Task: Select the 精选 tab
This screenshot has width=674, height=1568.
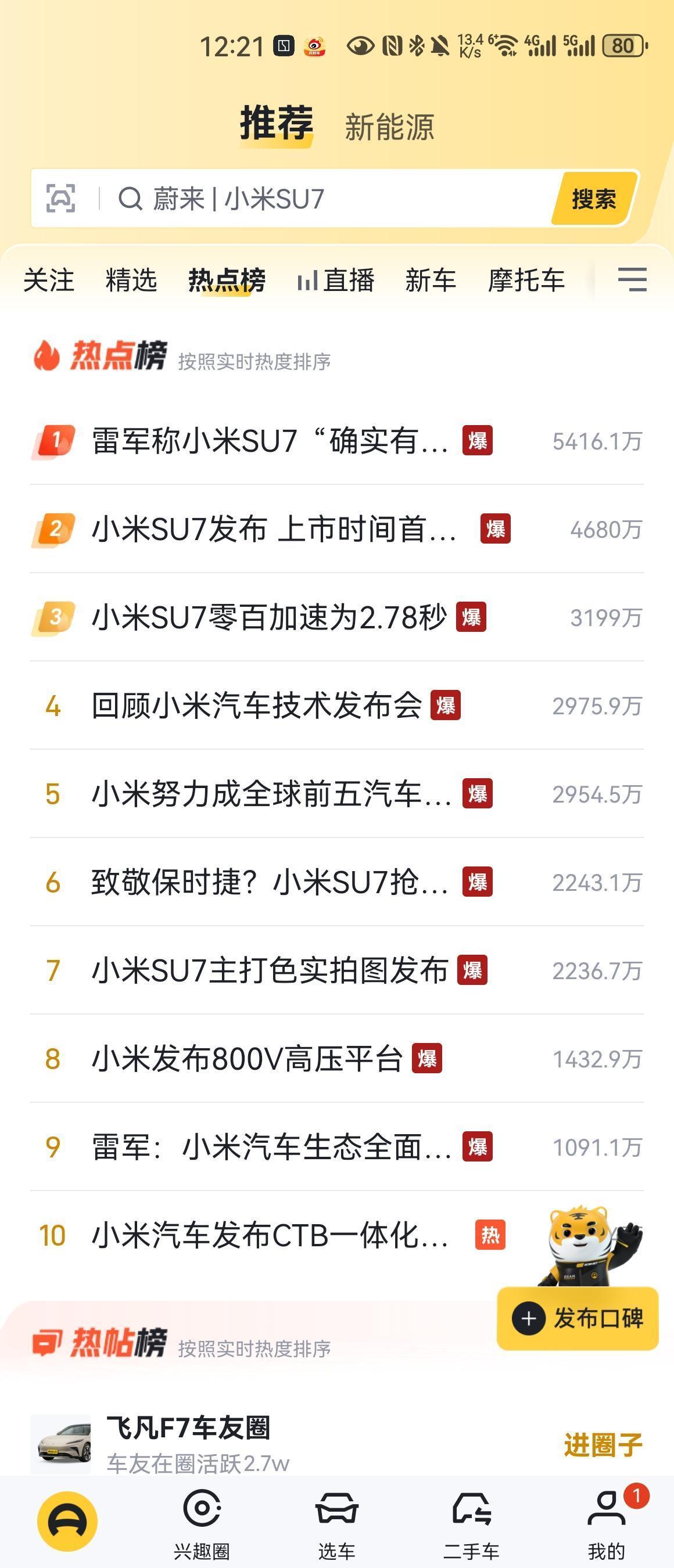Action: [131, 280]
